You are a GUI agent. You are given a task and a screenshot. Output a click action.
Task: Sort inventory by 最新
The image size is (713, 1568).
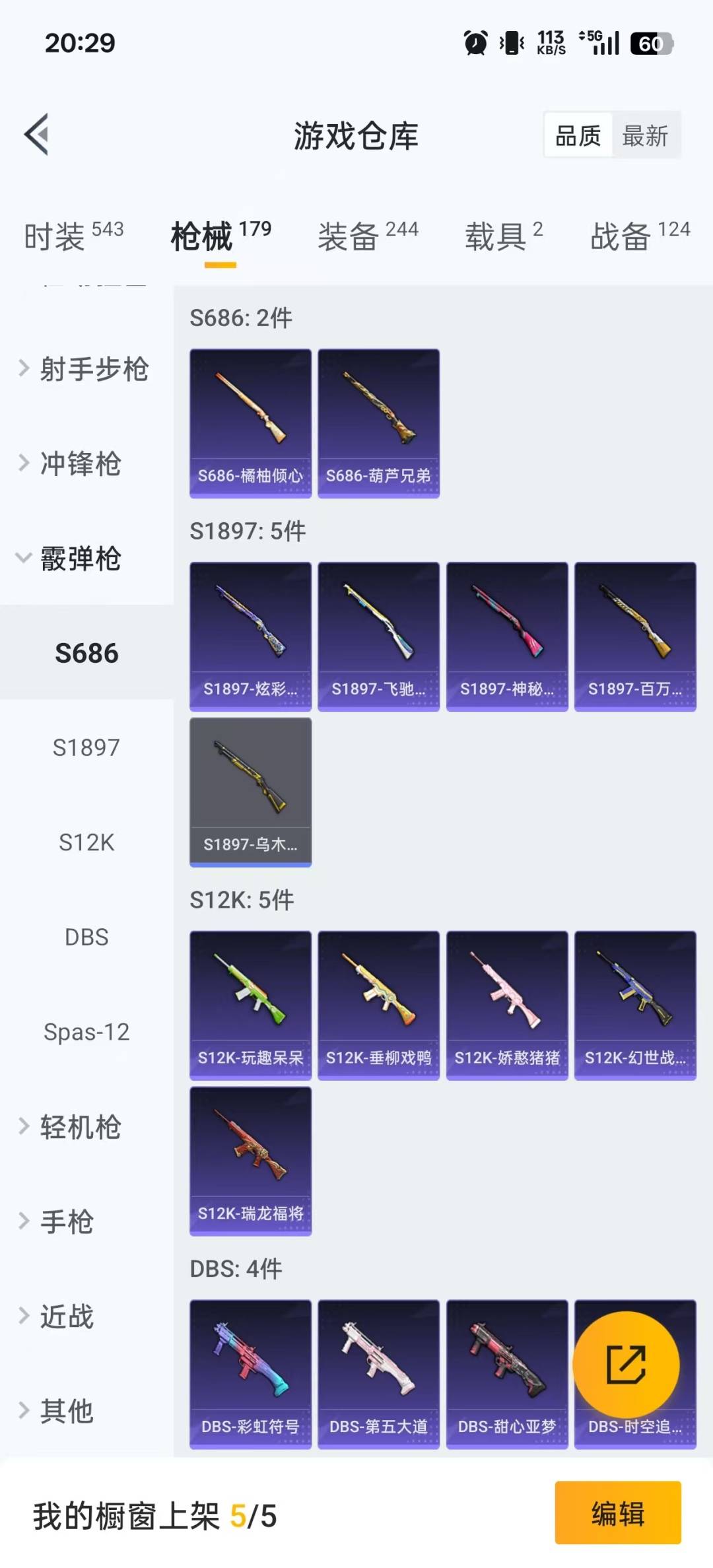[x=645, y=136]
